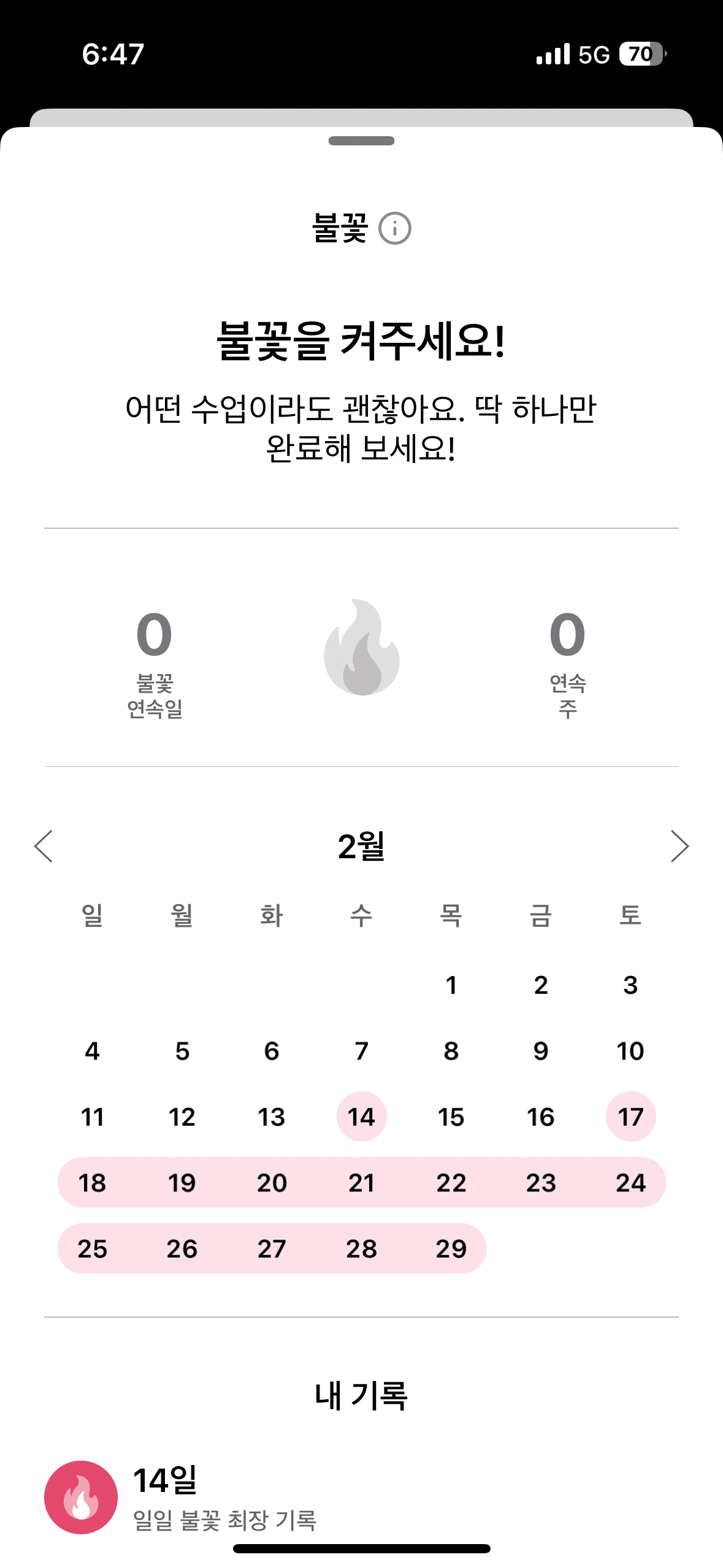Select the 2월 month header
The image size is (723, 1568).
point(361,848)
